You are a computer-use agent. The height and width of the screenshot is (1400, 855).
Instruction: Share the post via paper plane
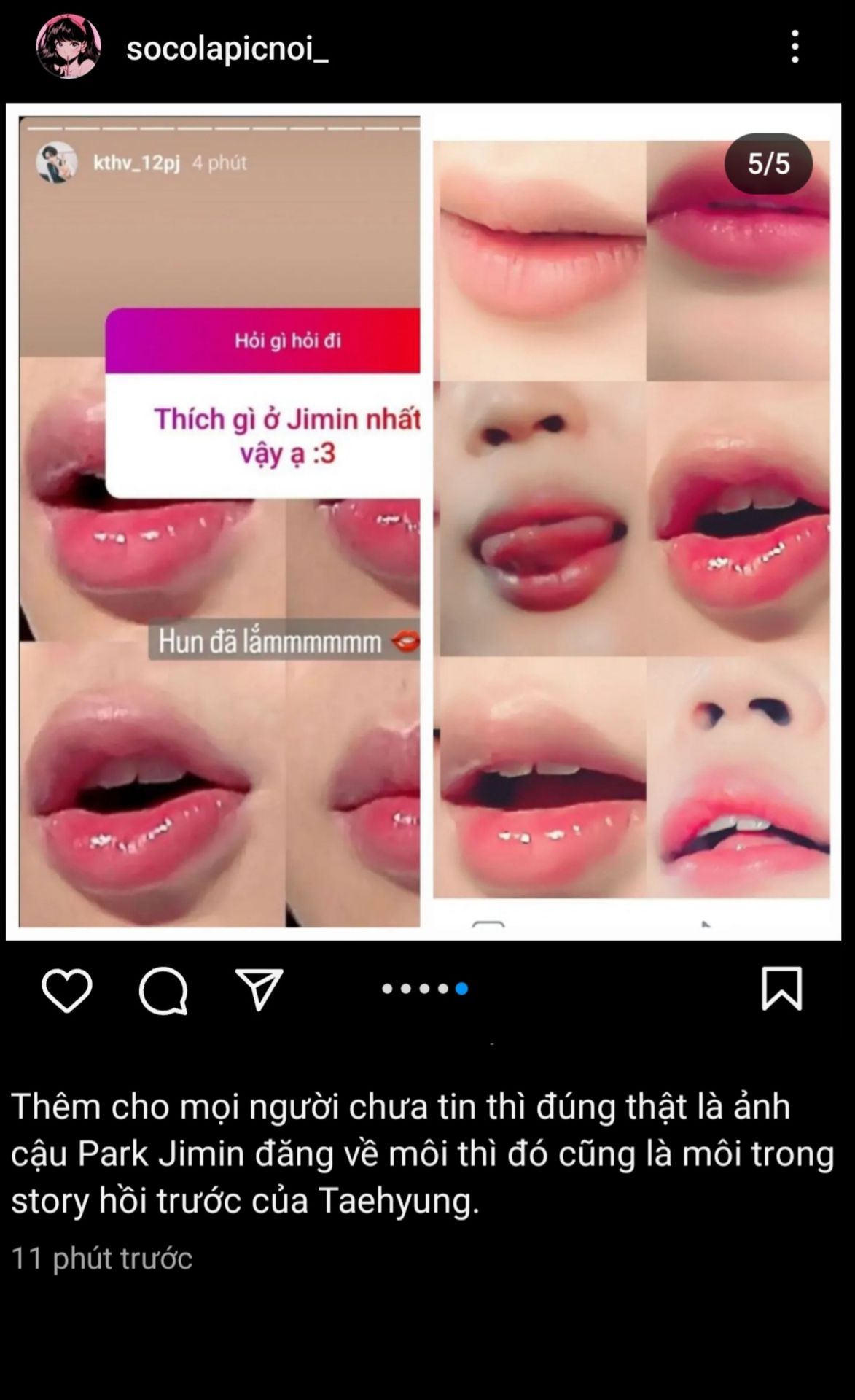click(x=259, y=989)
